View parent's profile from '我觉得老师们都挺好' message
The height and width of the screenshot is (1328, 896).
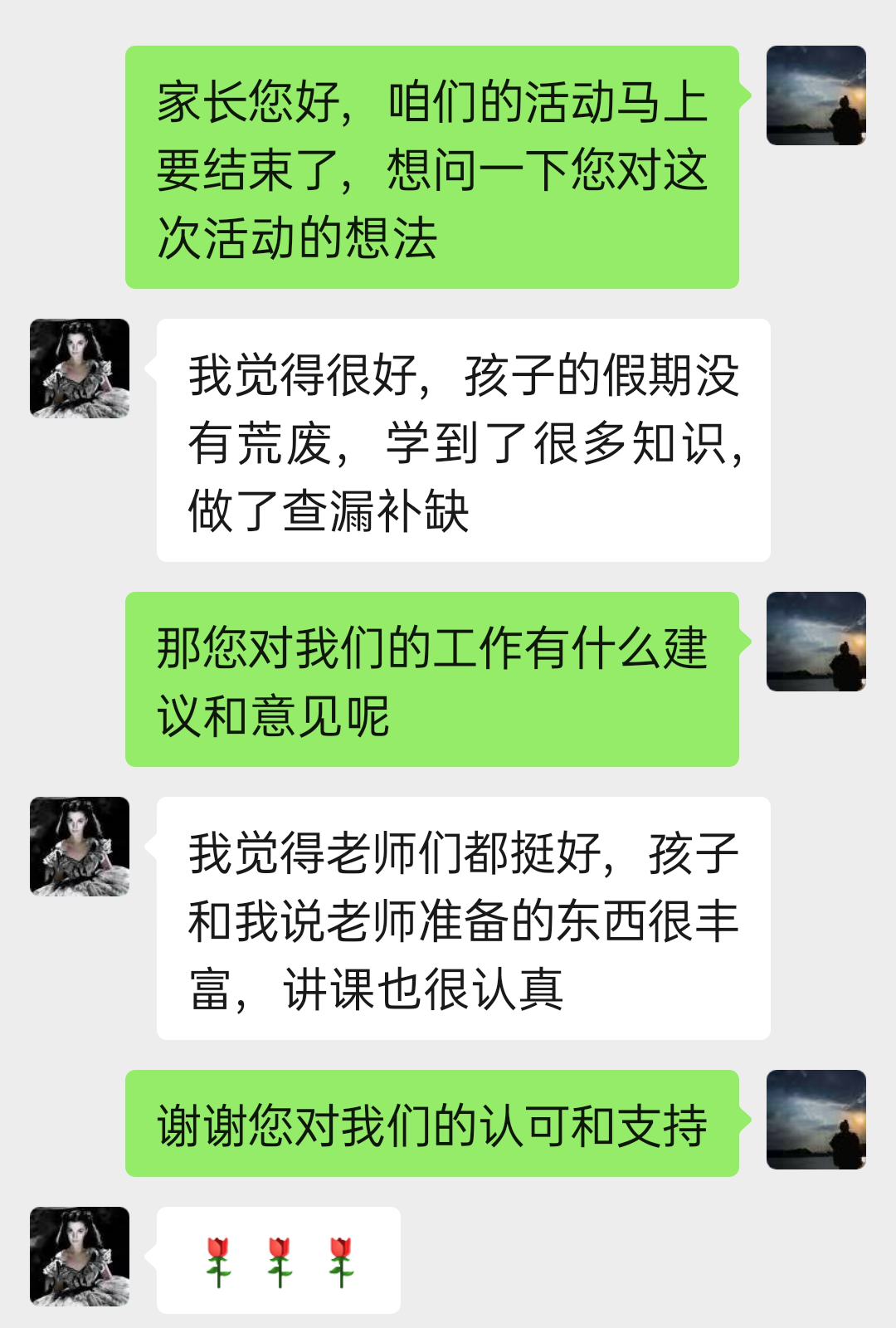(x=80, y=846)
